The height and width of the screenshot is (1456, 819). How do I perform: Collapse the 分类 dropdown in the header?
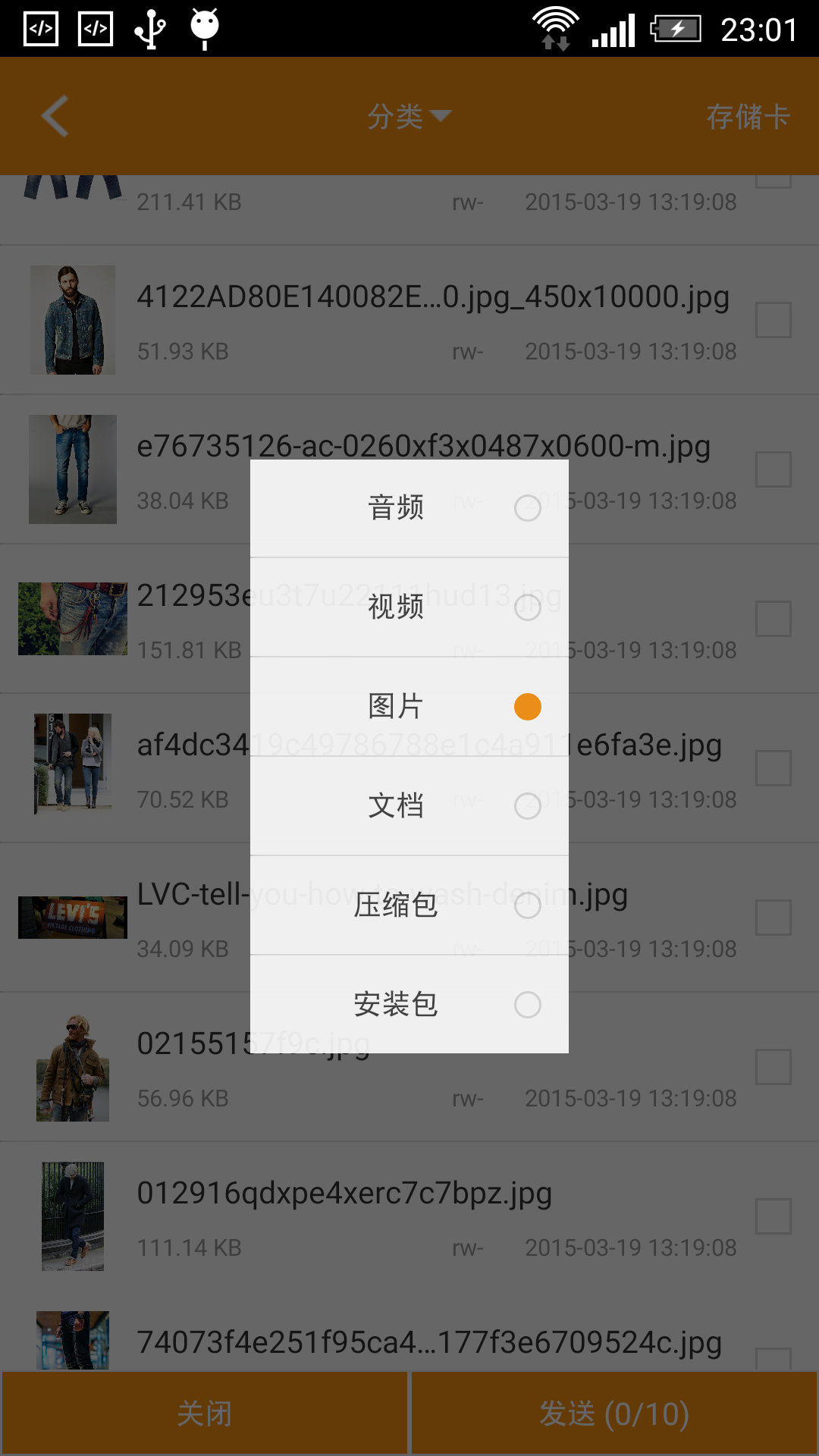coord(409,116)
